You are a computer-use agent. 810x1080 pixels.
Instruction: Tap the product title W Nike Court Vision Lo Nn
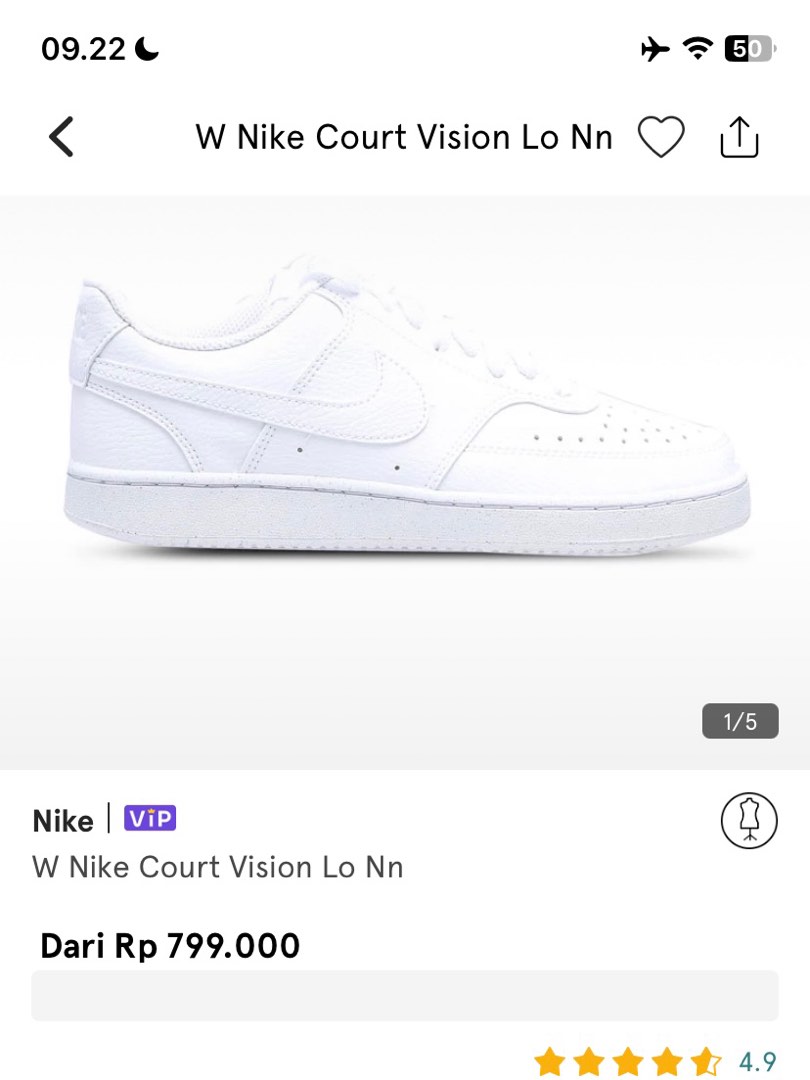point(221,867)
